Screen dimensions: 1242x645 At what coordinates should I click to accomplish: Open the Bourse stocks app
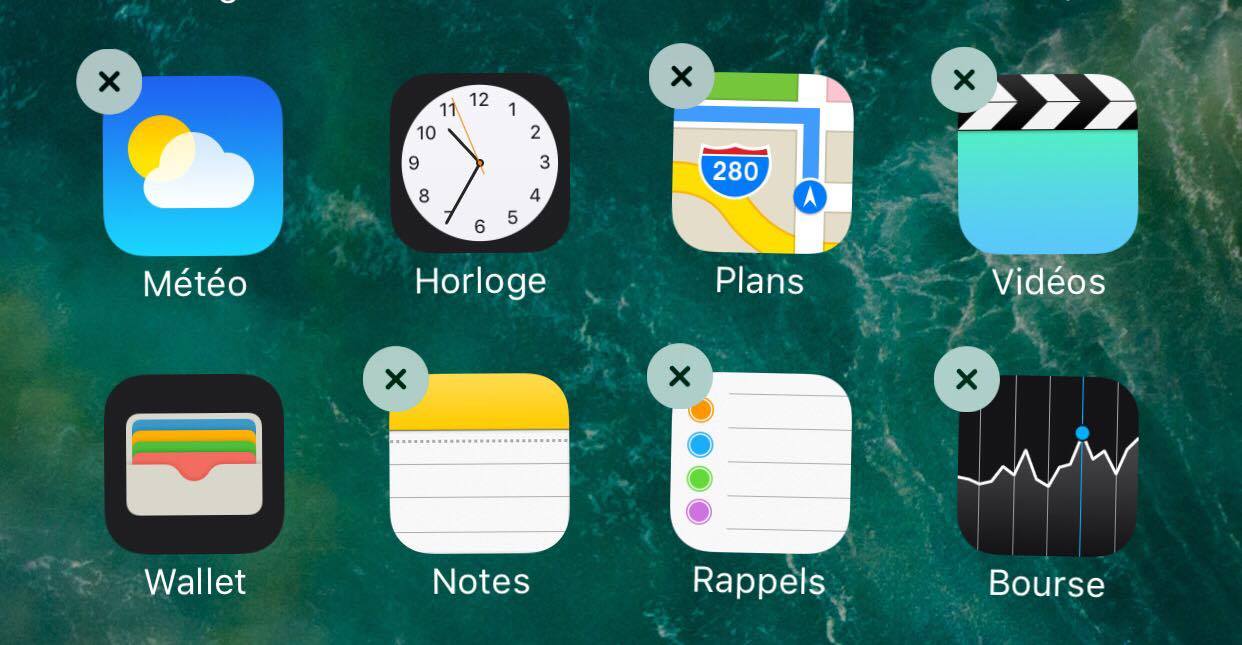[1047, 465]
